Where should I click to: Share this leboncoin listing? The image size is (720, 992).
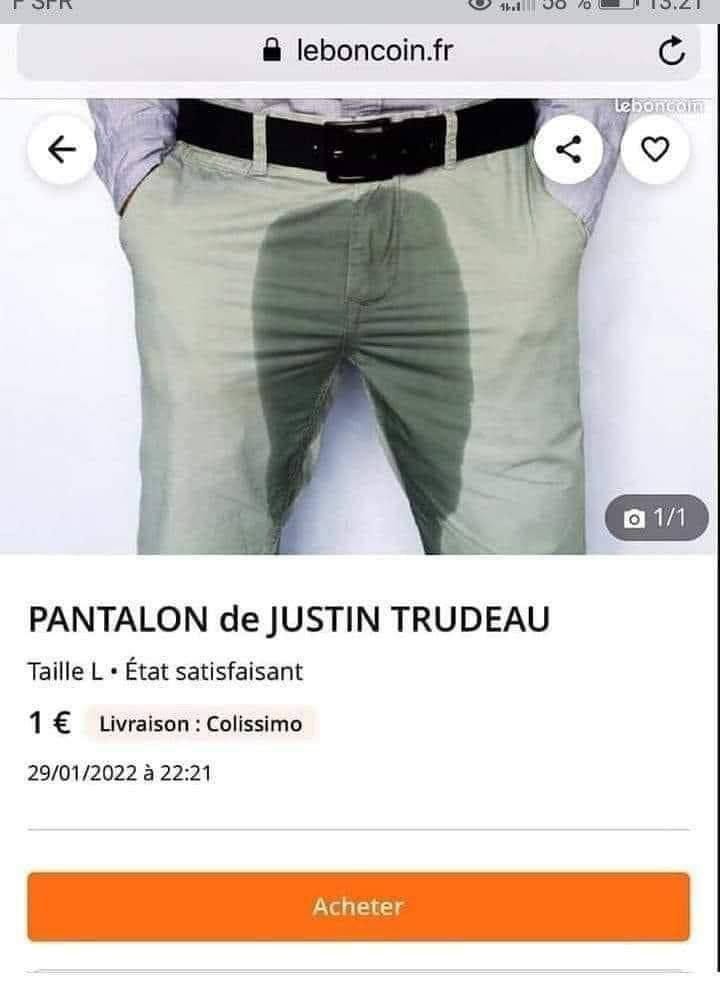(567, 150)
